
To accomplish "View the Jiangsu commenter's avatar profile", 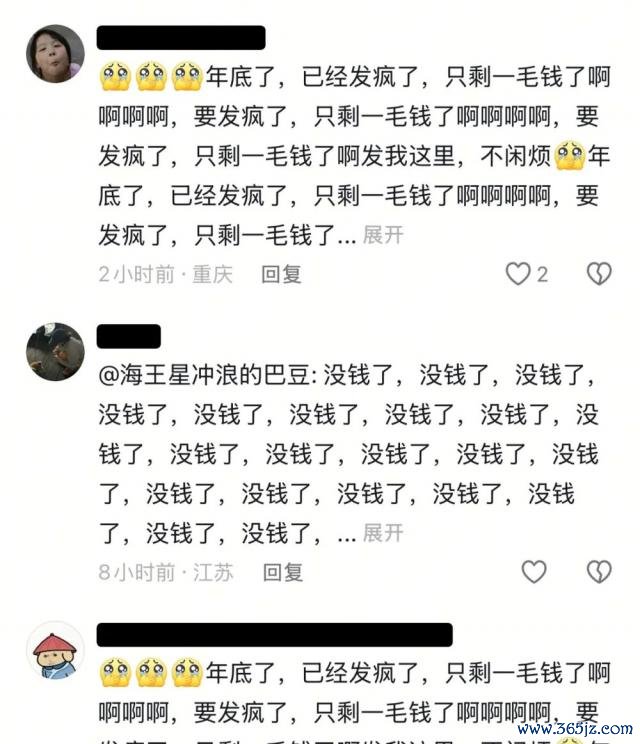I will 55,351.
